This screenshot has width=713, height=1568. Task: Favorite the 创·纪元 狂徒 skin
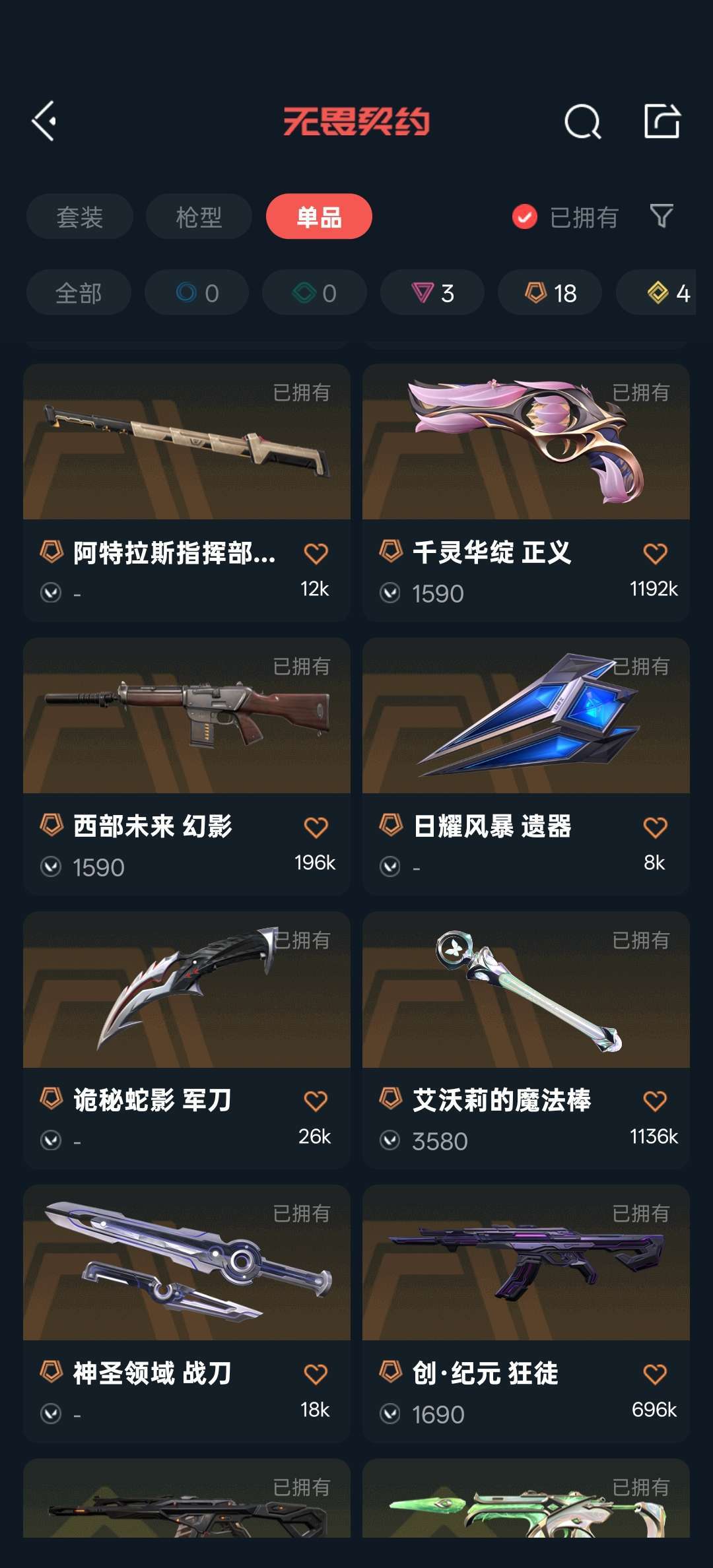coord(656,1373)
